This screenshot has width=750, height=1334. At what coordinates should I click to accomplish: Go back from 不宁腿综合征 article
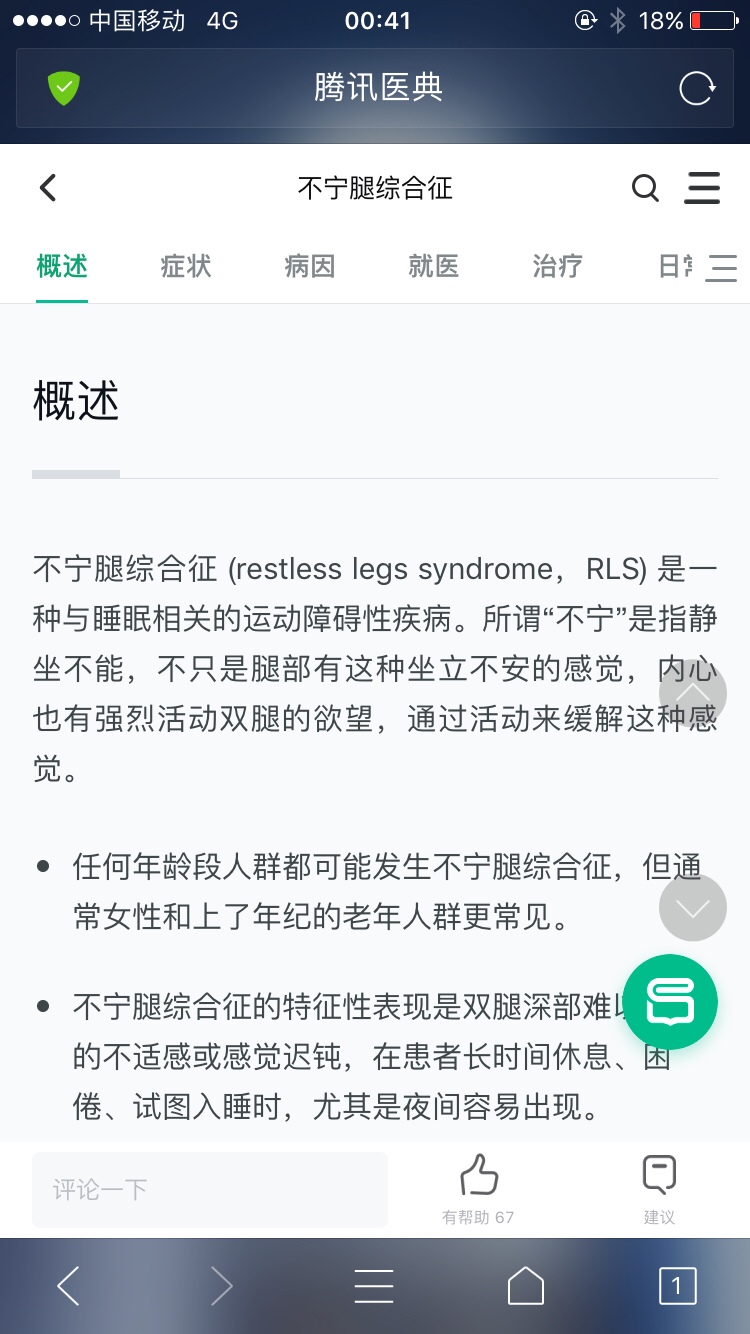point(48,188)
